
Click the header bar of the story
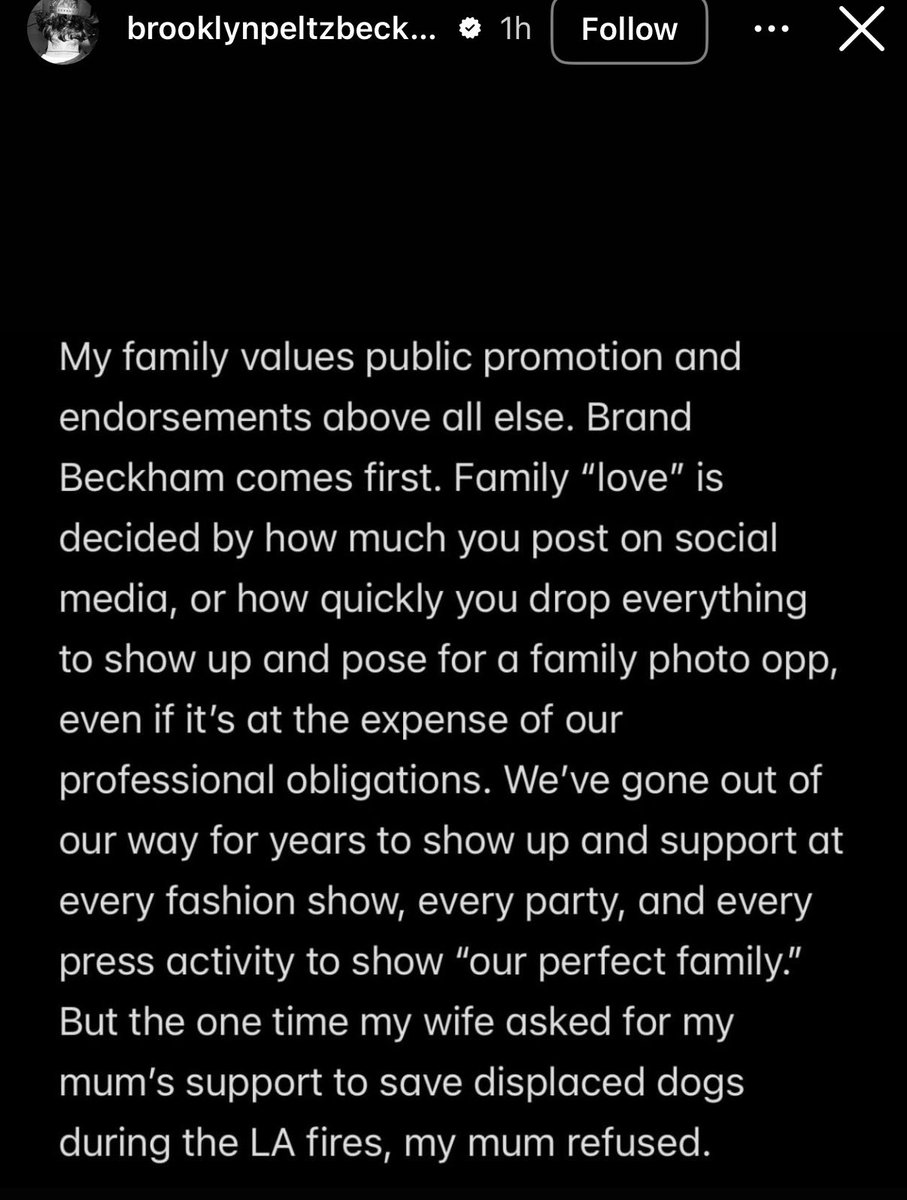(x=453, y=29)
